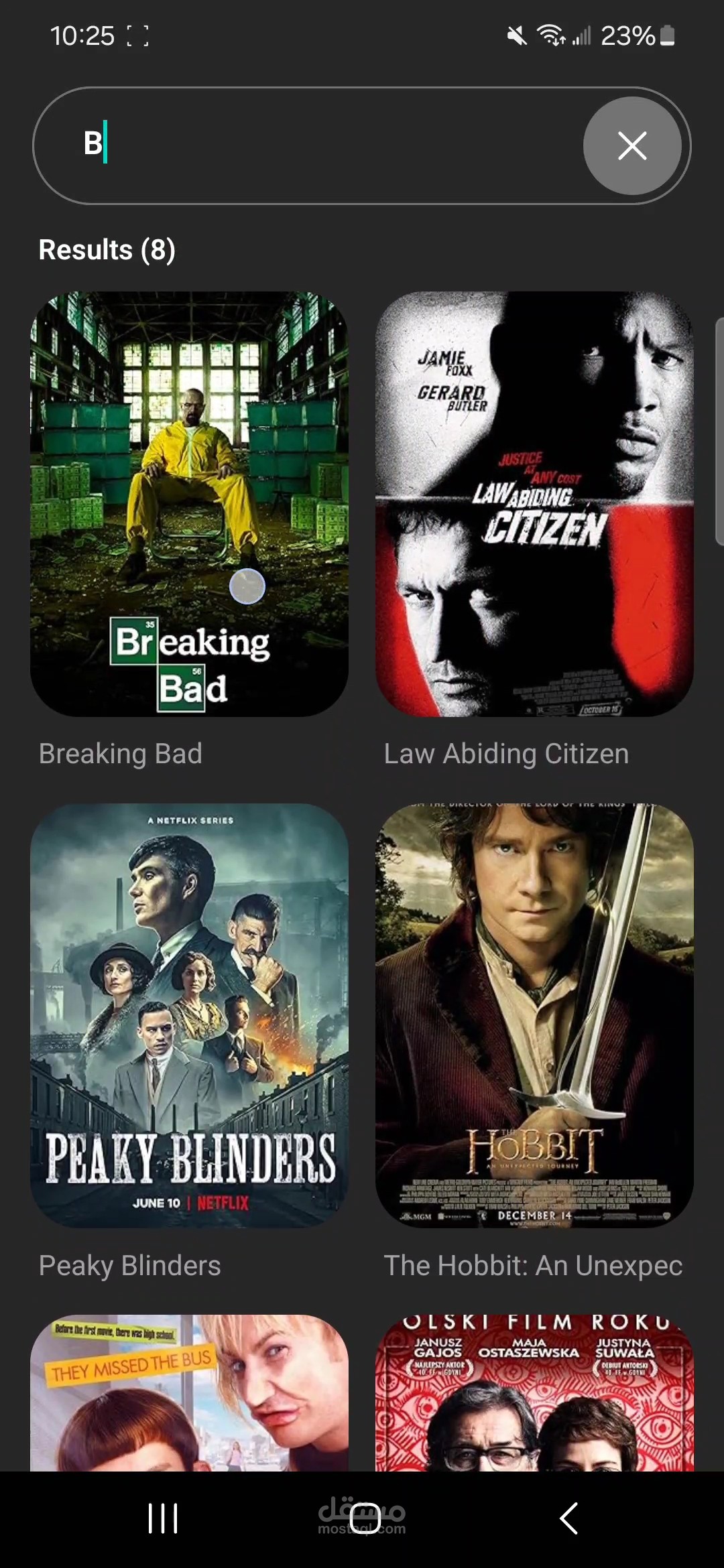
Task: Open the Law Abiding Citizen result
Action: pyautogui.click(x=534, y=504)
